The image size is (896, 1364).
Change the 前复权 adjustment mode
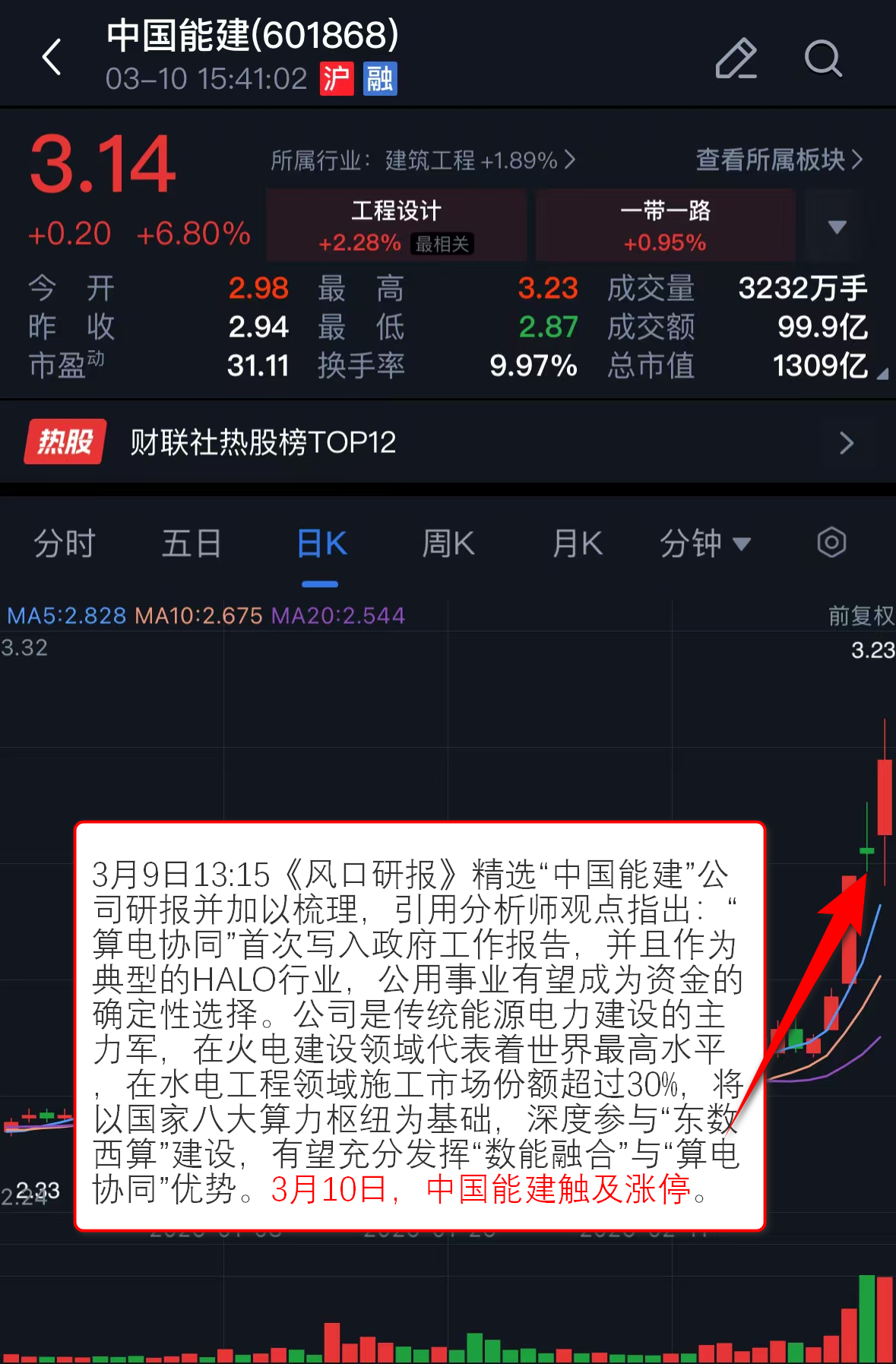pos(860,616)
